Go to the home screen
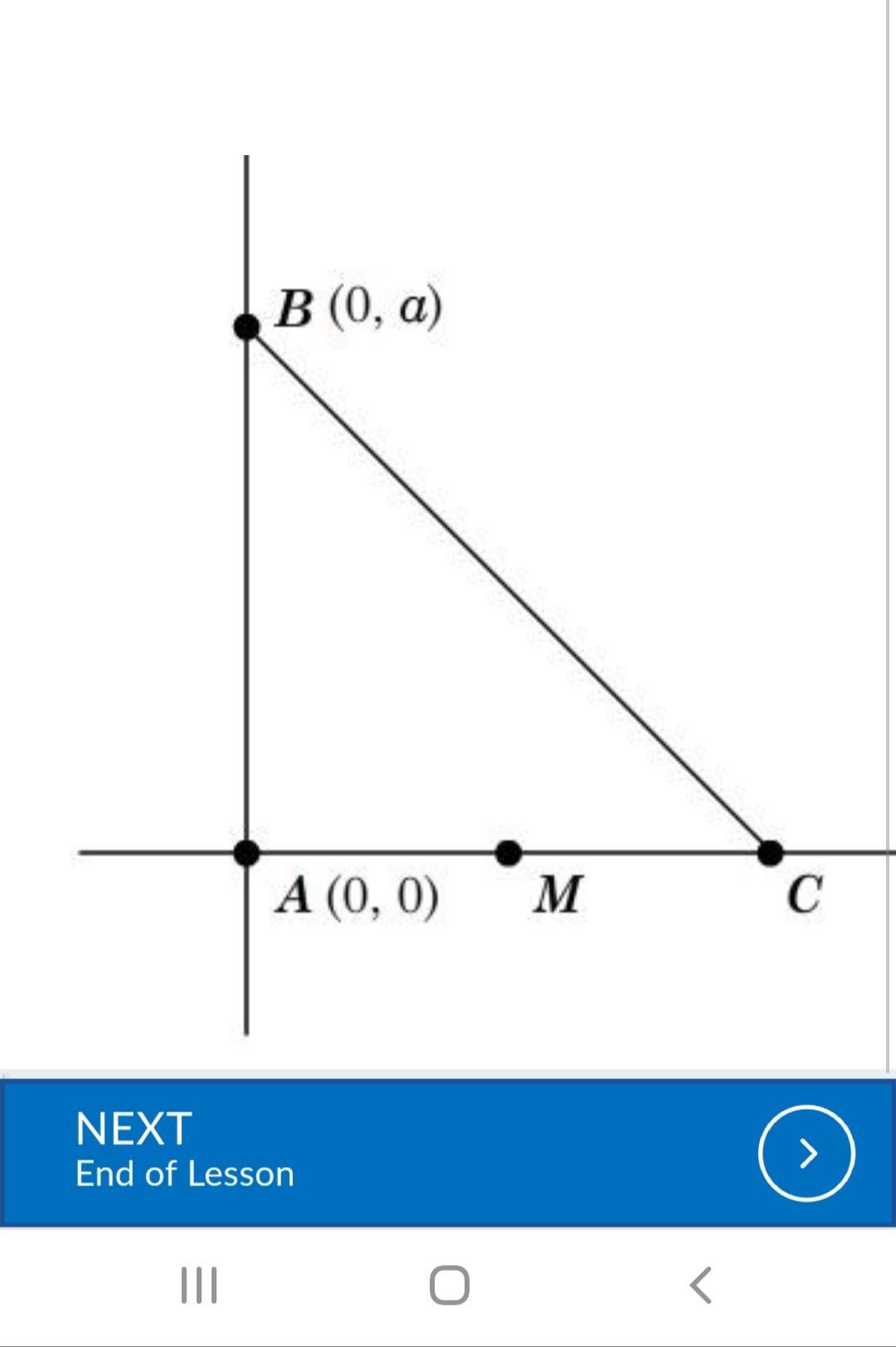The width and height of the screenshot is (896, 1347). click(449, 1285)
